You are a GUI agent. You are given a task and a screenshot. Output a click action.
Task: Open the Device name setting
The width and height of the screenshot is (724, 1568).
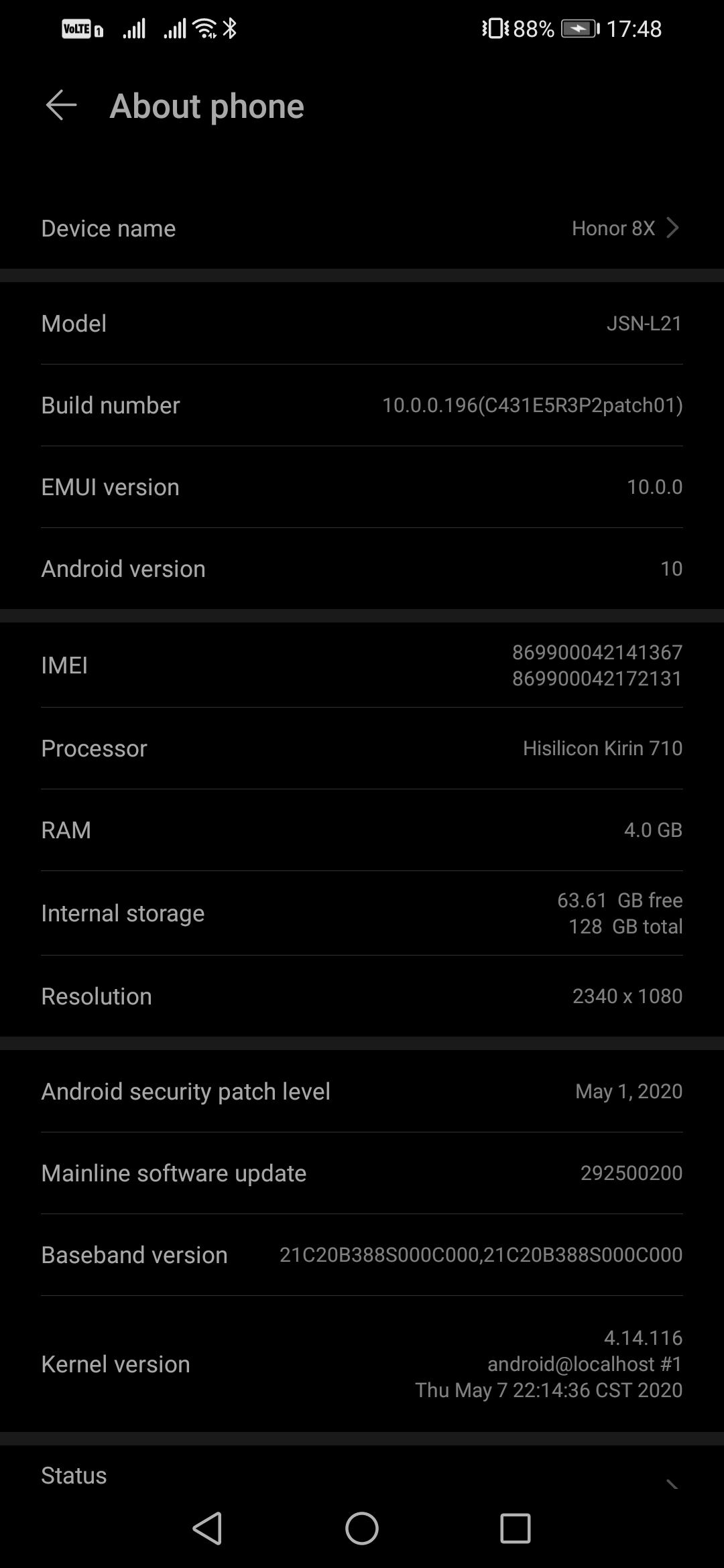click(362, 228)
